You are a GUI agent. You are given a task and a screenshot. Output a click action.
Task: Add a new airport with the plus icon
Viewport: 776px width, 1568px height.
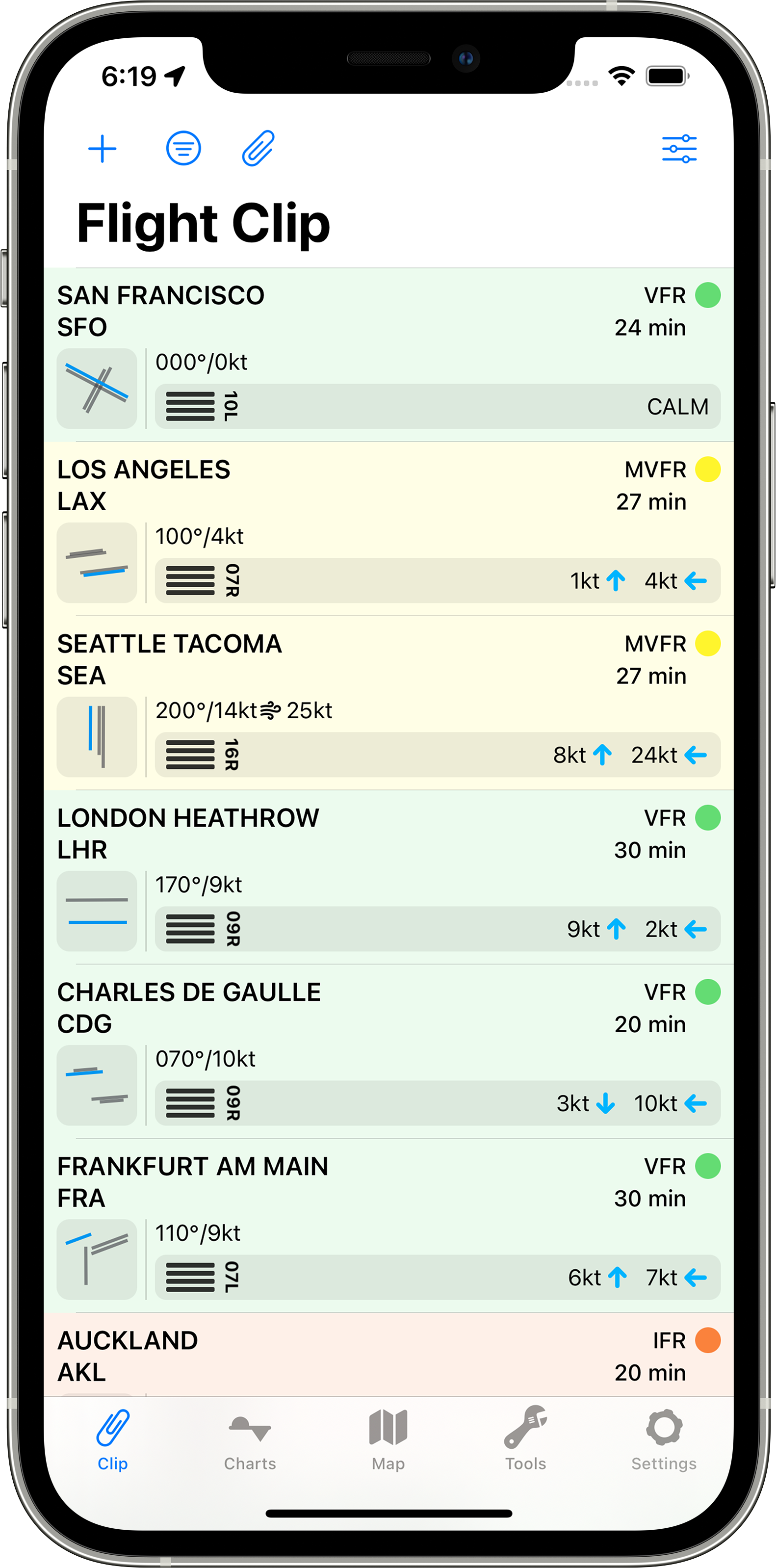102,149
